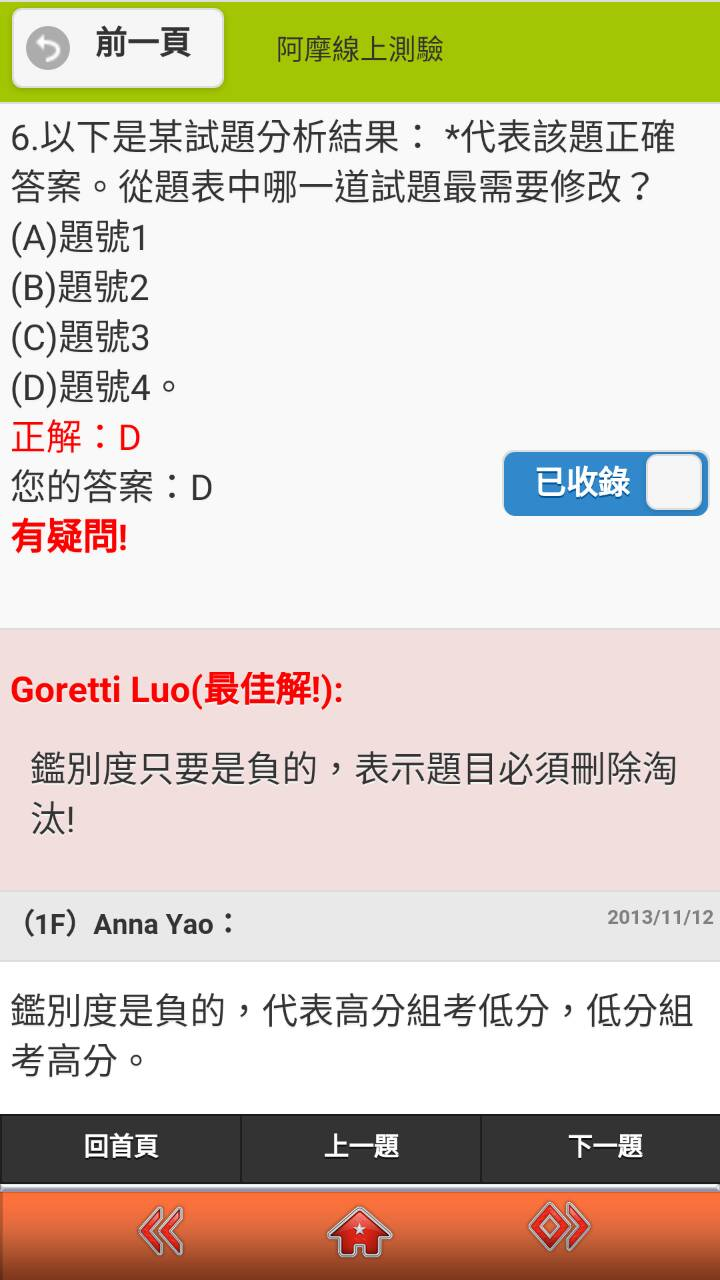Go to next question 下一題
Screen dimensions: 720x1280
pos(603,1147)
